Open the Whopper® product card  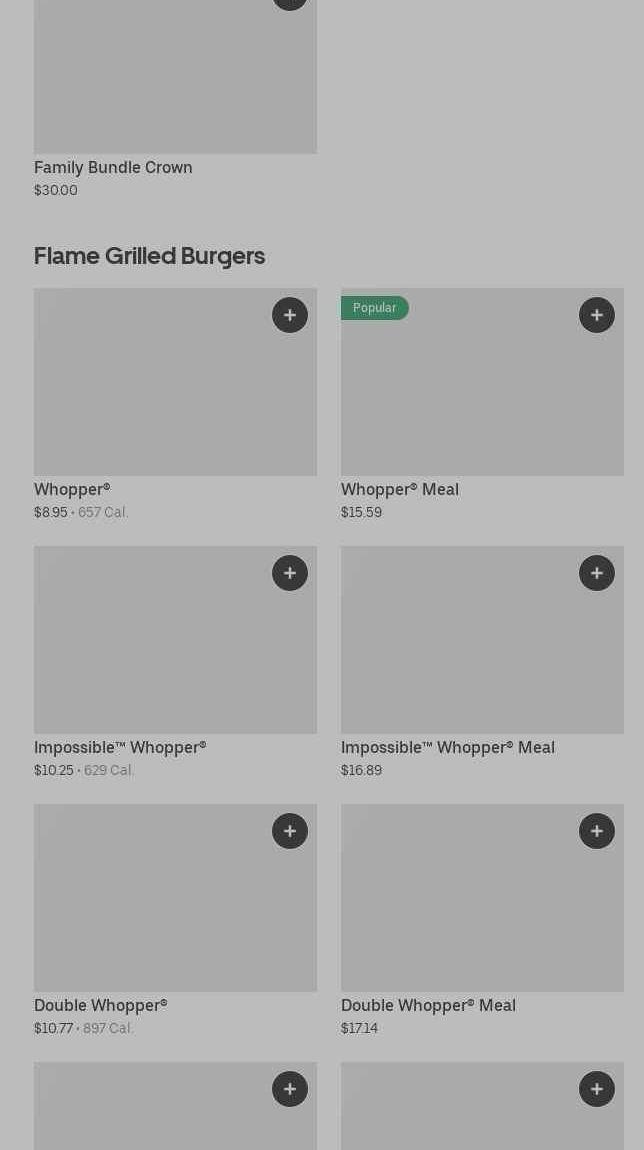coord(175,405)
